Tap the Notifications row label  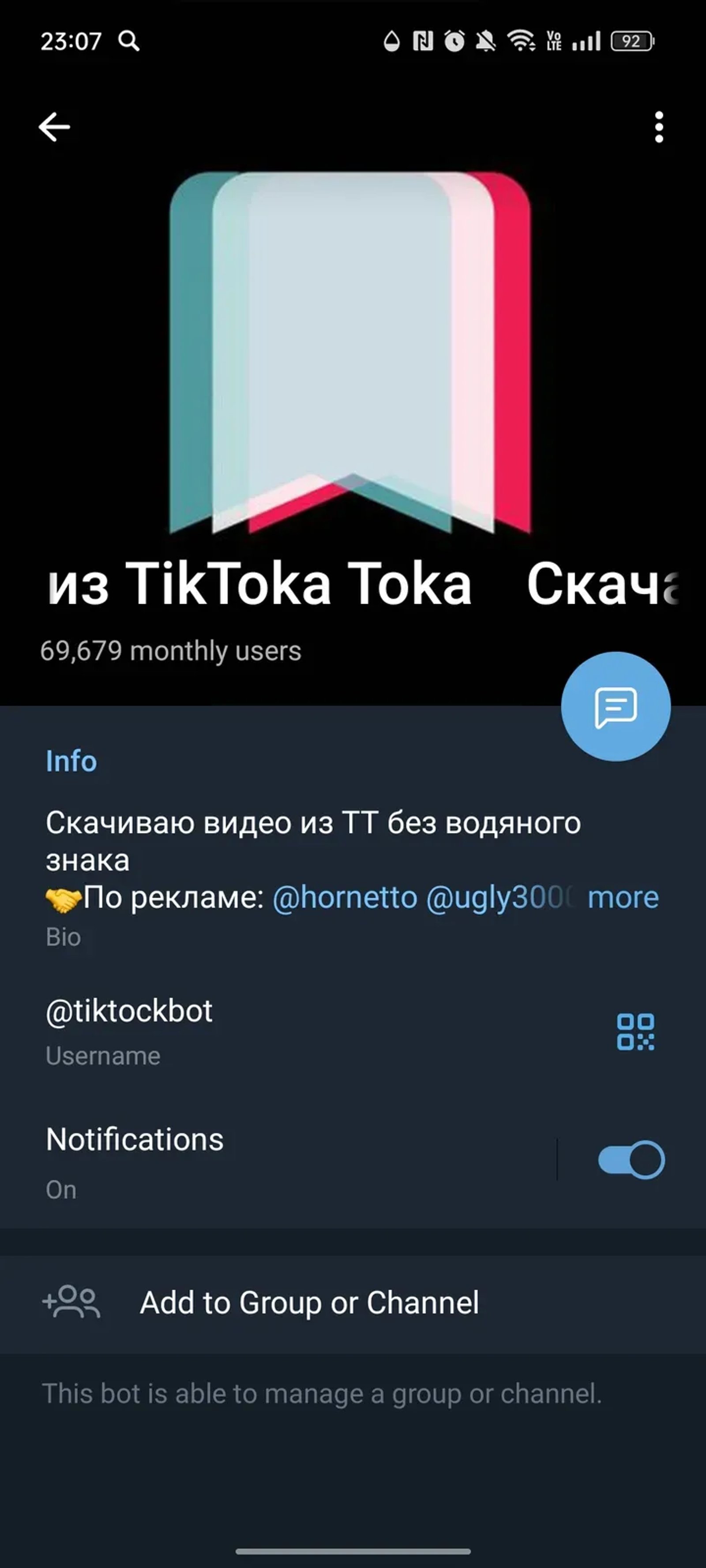click(135, 1139)
